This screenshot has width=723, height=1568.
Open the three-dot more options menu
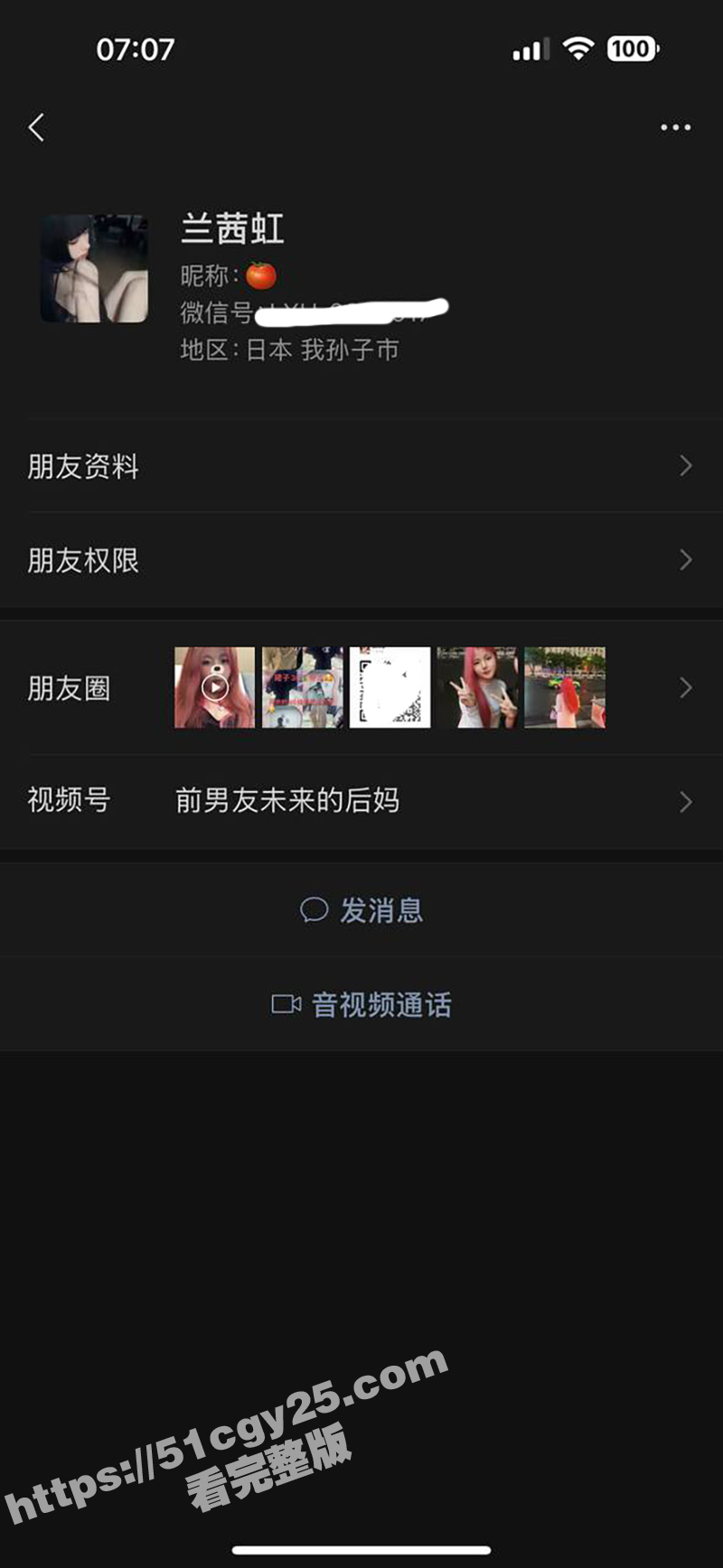tap(675, 127)
